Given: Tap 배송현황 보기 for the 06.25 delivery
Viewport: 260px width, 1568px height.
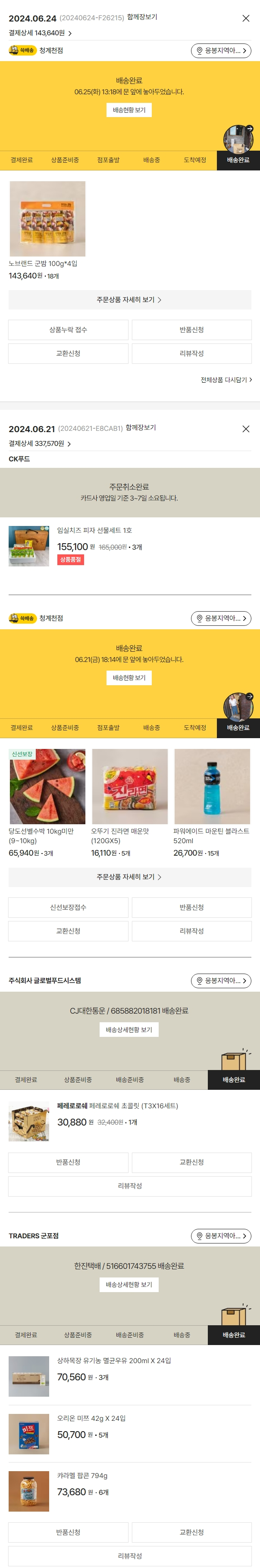Looking at the screenshot, I should pos(129,110).
